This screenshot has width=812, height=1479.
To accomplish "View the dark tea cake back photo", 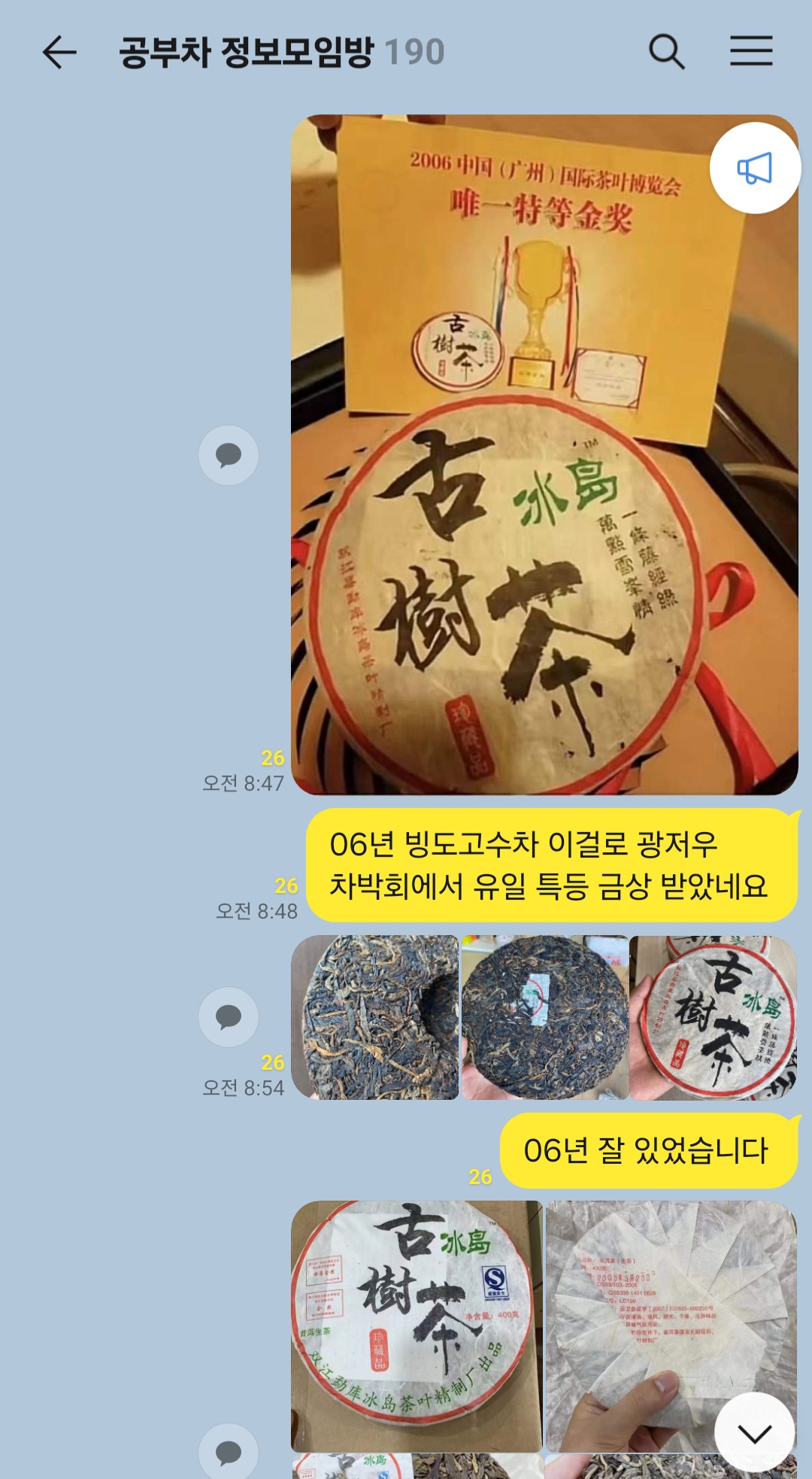I will pos(544,1017).
